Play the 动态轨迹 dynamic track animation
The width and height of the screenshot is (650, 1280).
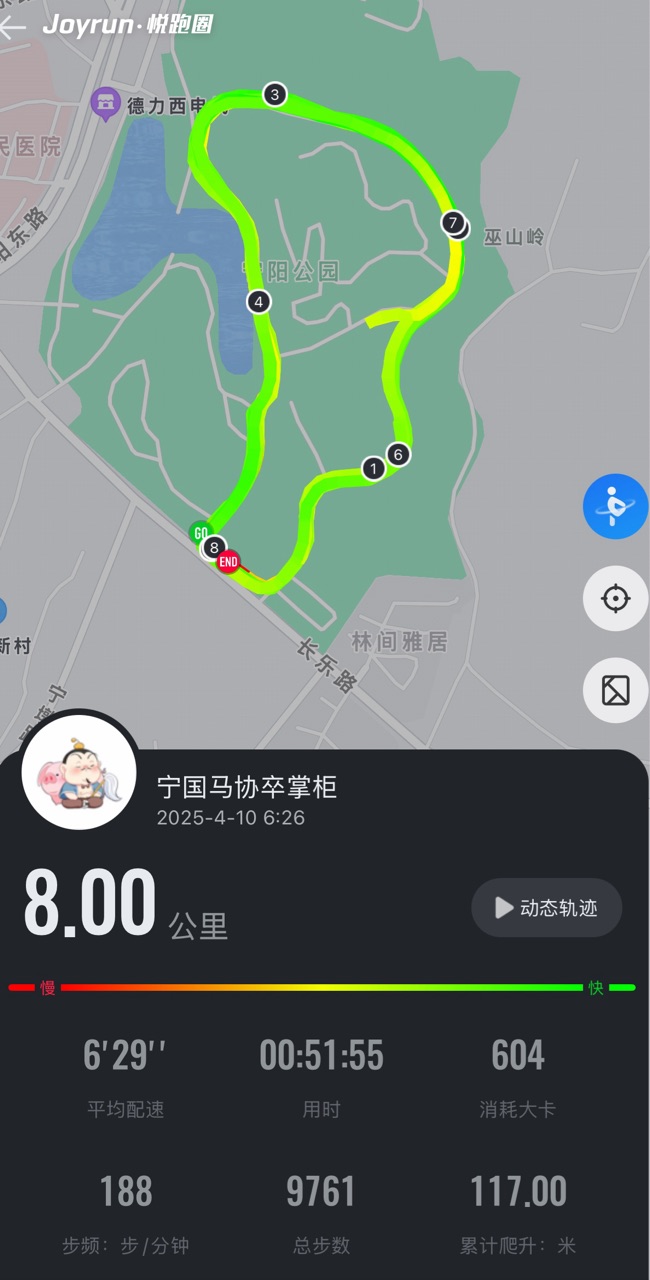546,908
